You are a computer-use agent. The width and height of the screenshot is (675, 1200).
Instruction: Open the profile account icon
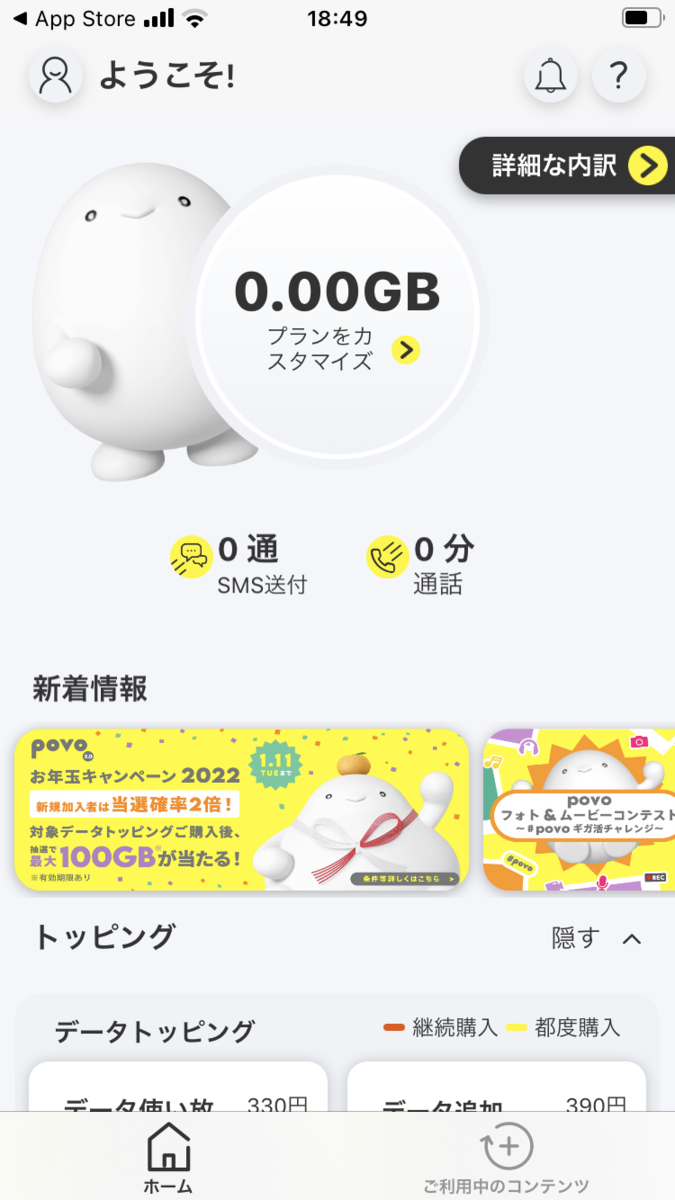pyautogui.click(x=55, y=76)
